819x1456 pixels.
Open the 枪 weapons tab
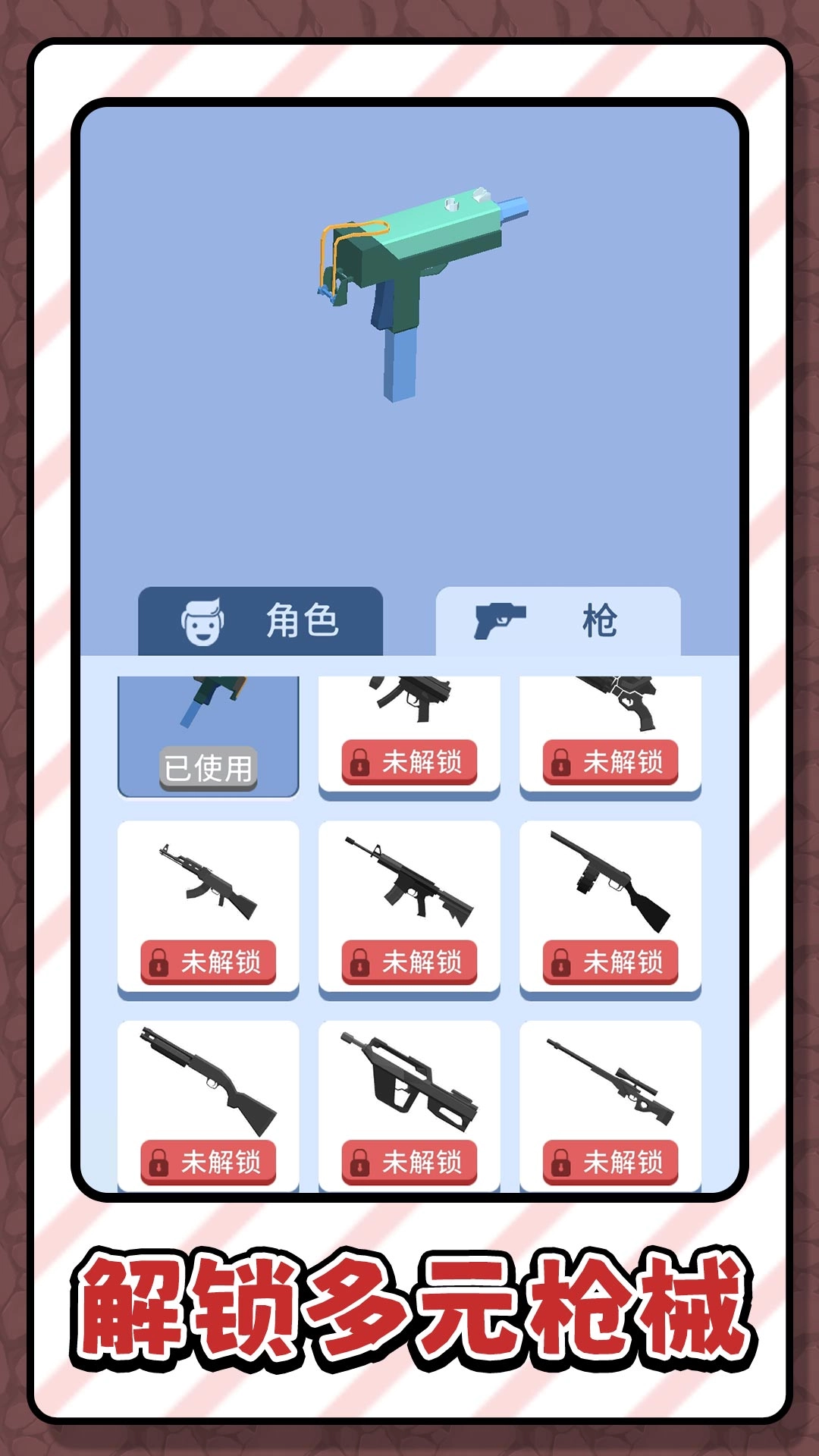click(561, 619)
